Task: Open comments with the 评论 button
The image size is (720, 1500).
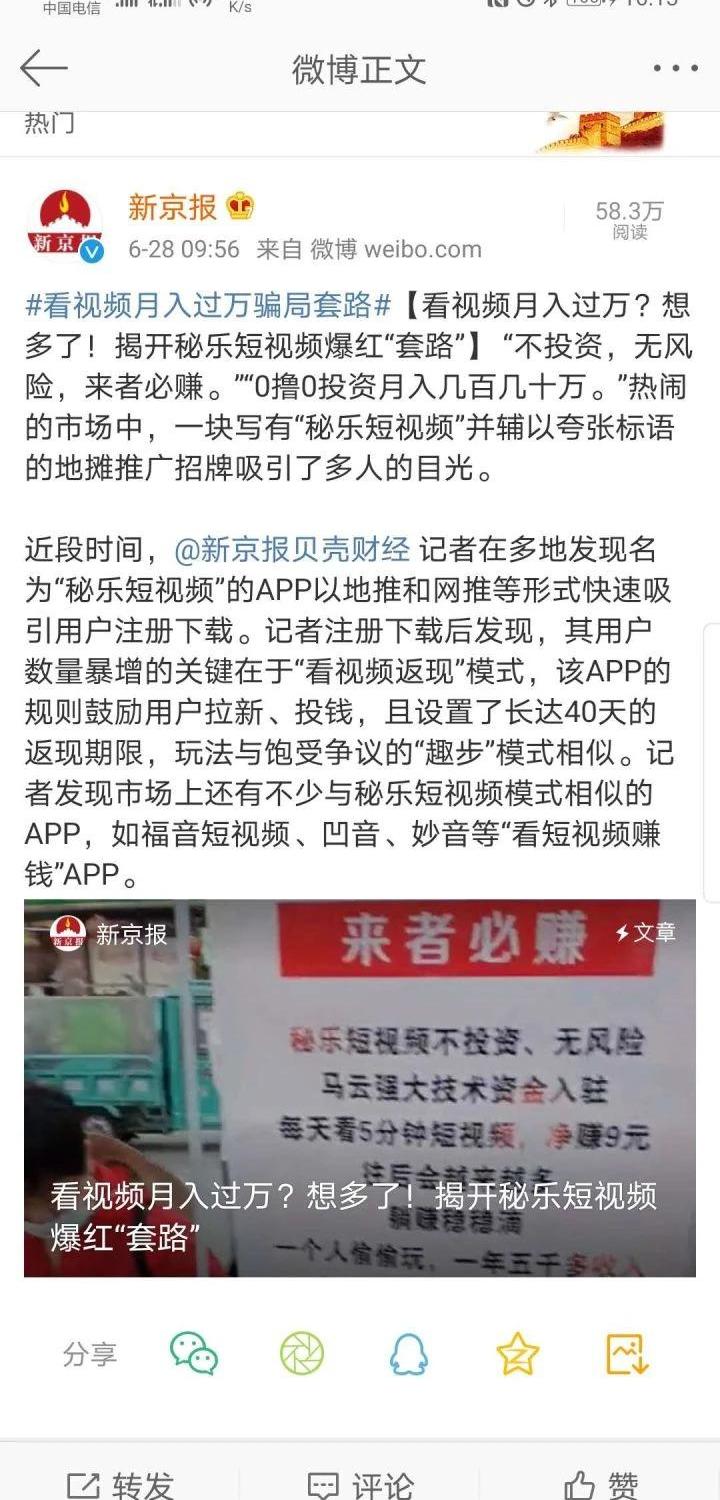Action: click(x=360, y=1482)
